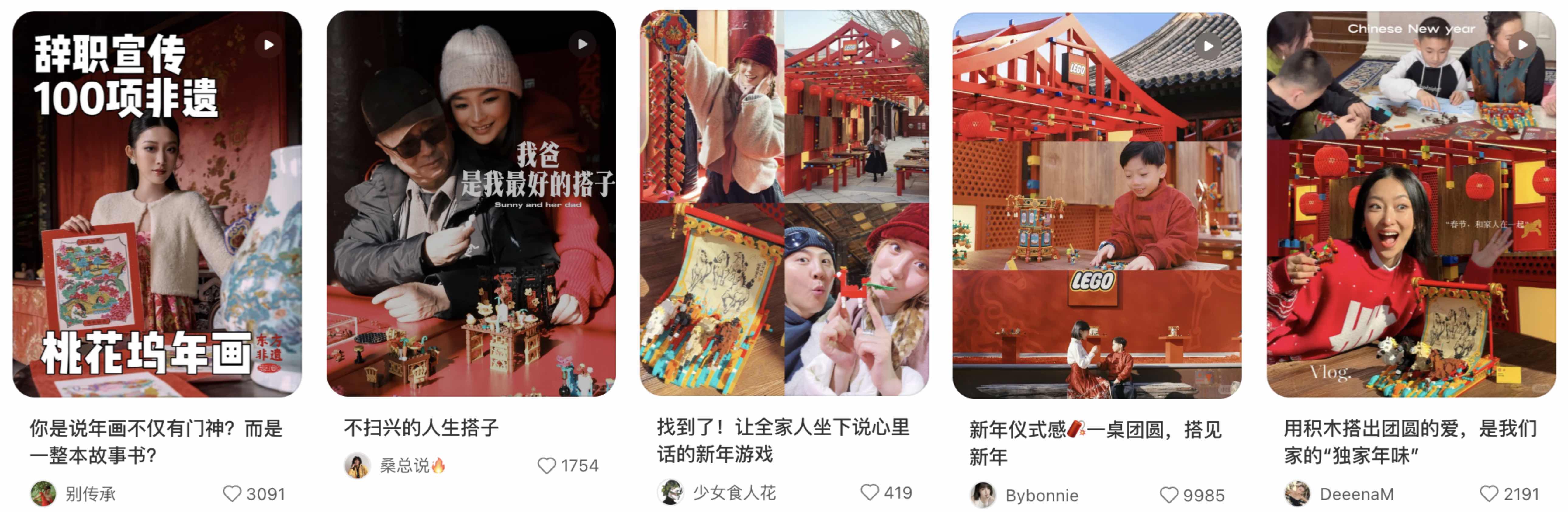Image resolution: width=1568 pixels, height=512 pixels.
Task: Visit DeeenaM's profile
Action: tap(1356, 494)
